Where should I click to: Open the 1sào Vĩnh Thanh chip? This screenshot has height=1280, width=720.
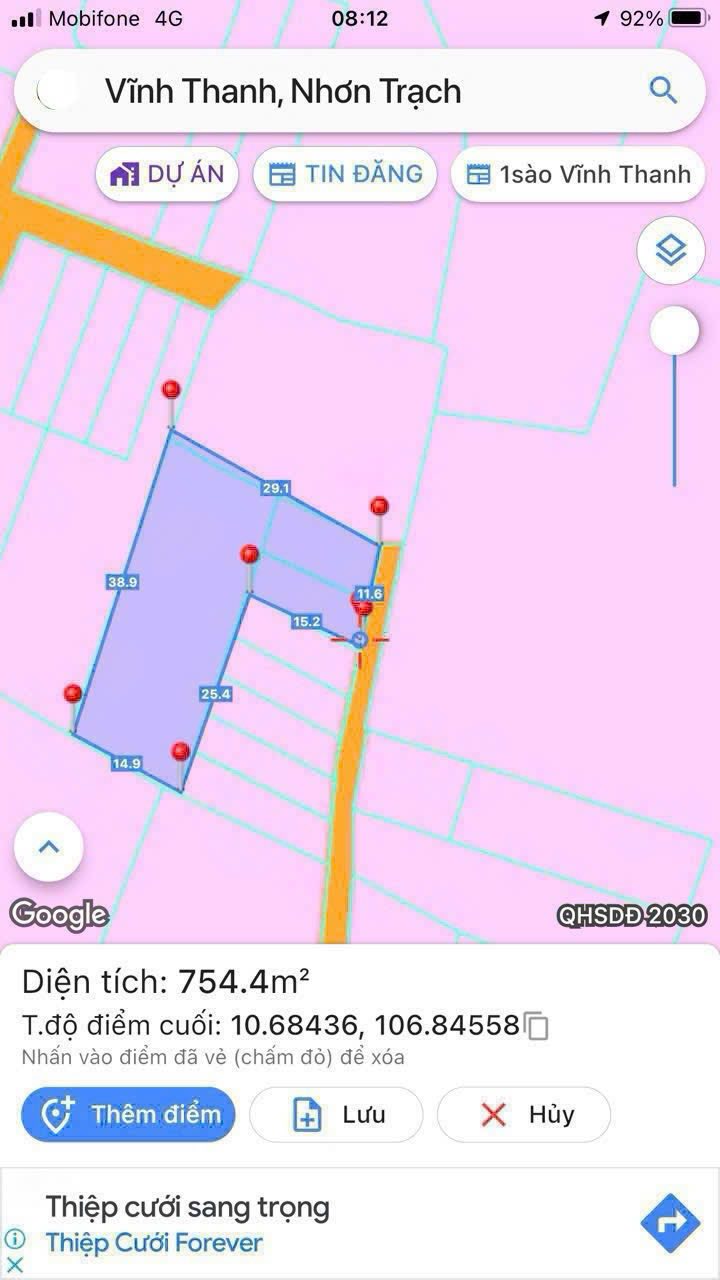580,174
